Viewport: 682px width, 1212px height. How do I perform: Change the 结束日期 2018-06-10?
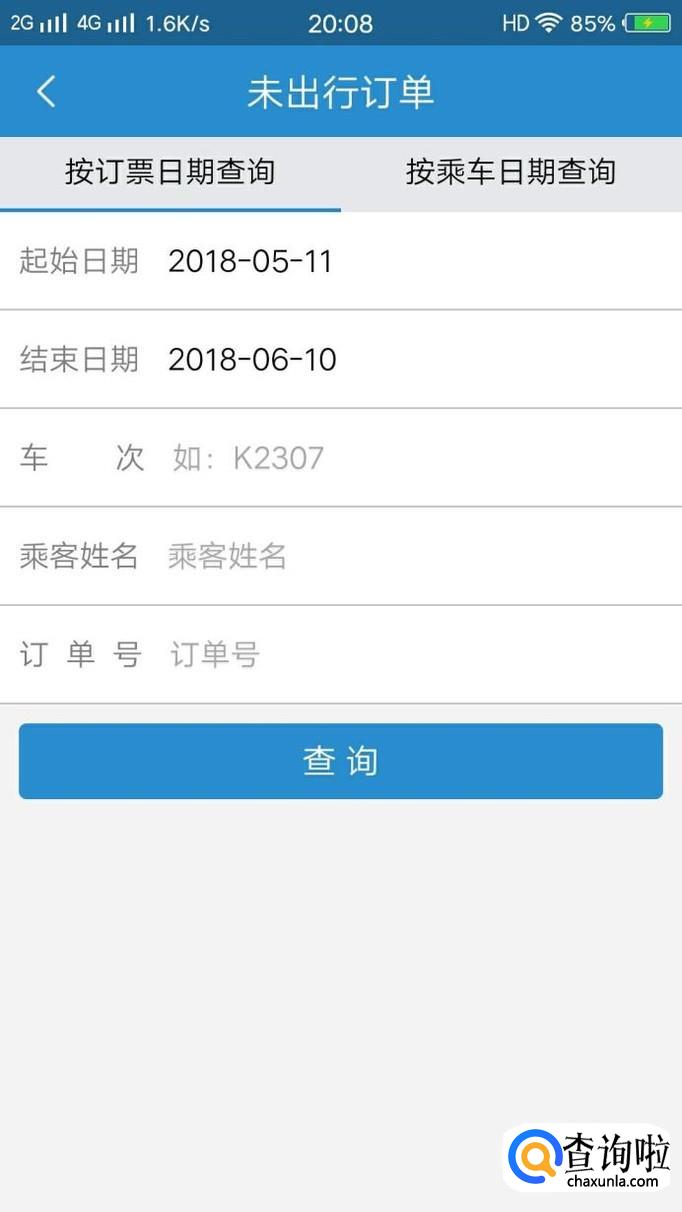coord(252,360)
